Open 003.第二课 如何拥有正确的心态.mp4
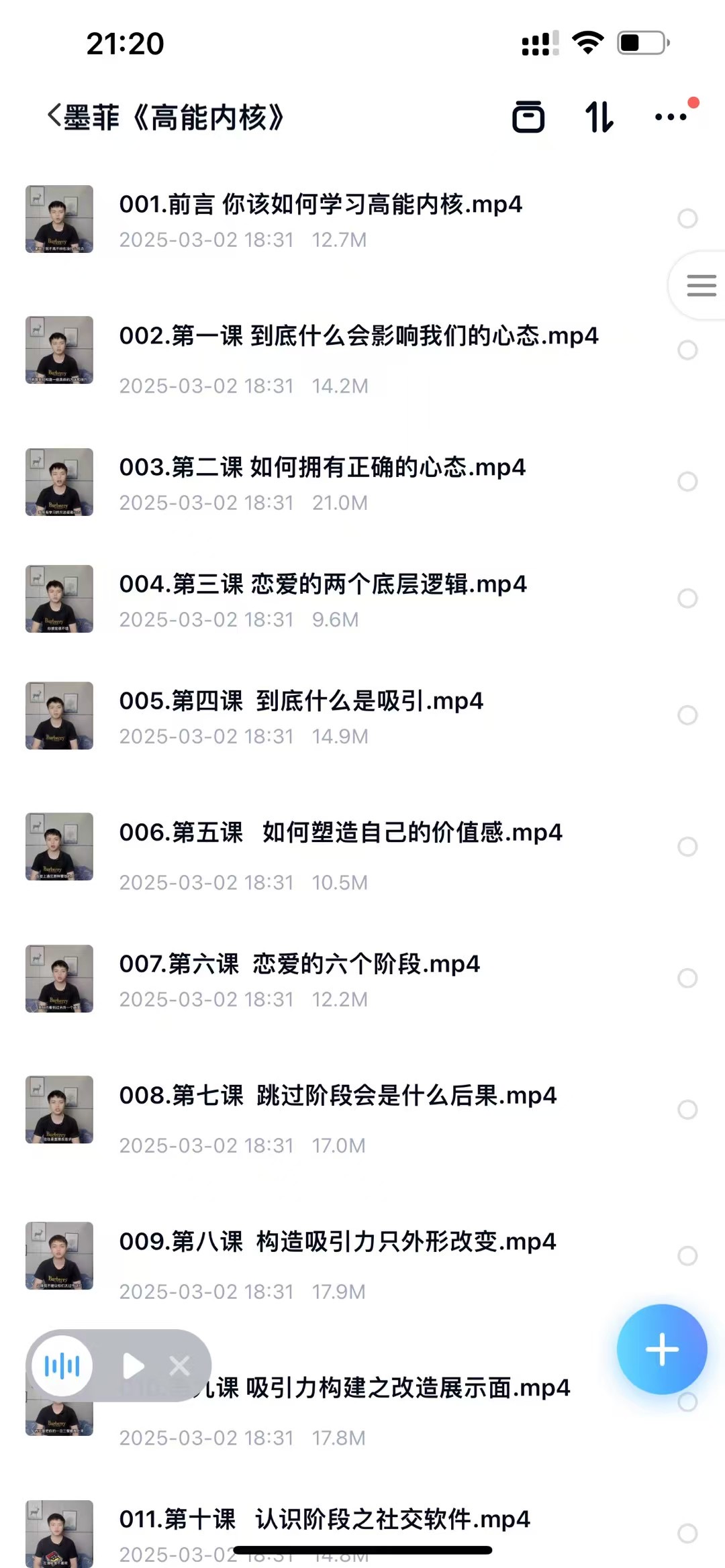 (322, 468)
